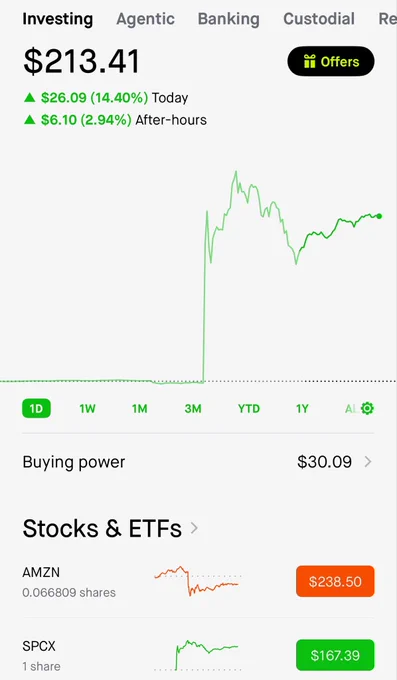Image resolution: width=397 pixels, height=680 pixels.
Task: View the 1Y chart range
Action: coord(302,409)
